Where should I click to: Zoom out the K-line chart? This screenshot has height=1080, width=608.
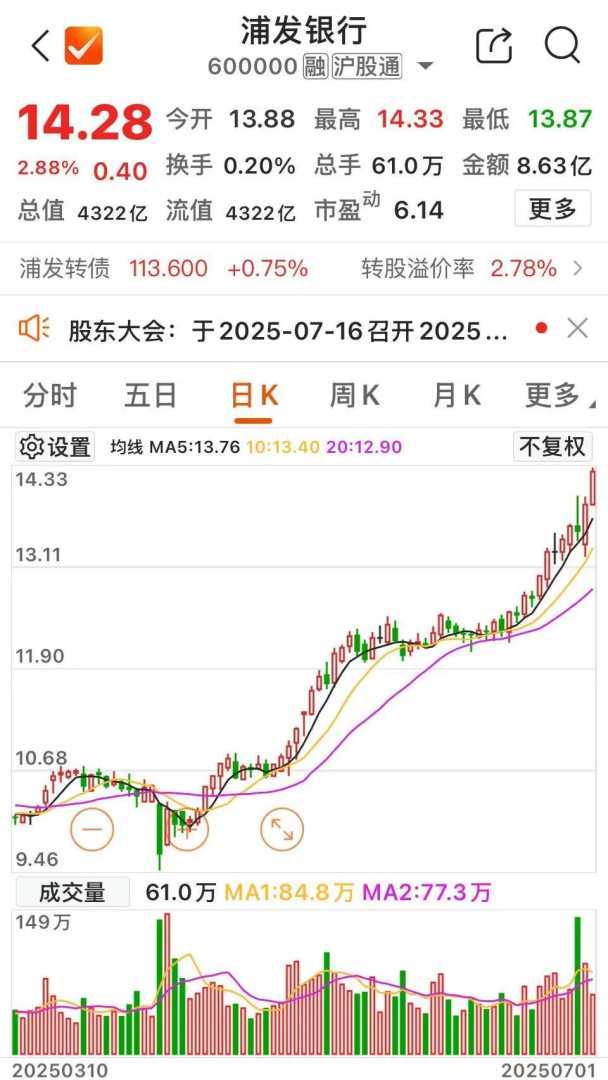click(x=93, y=829)
